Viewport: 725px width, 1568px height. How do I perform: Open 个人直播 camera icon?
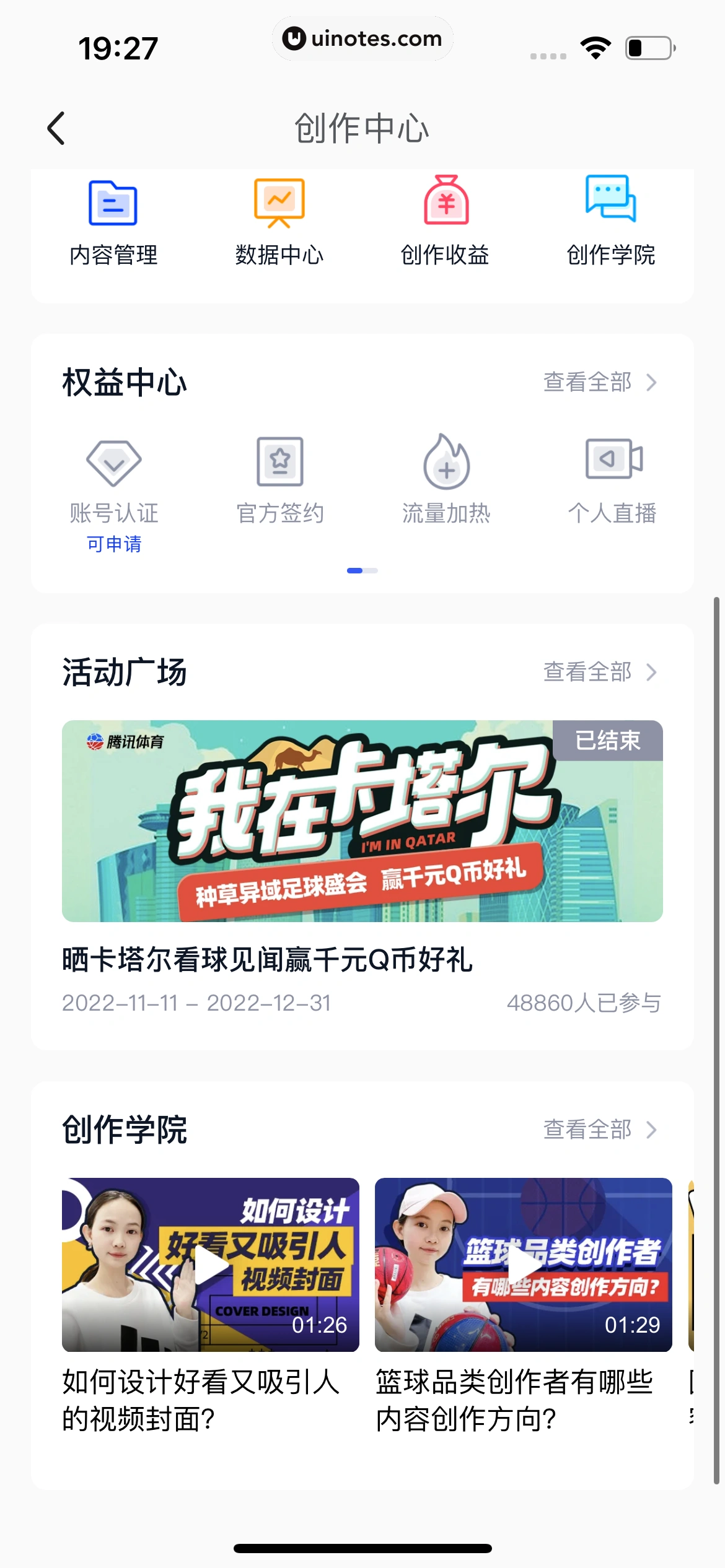[613, 461]
